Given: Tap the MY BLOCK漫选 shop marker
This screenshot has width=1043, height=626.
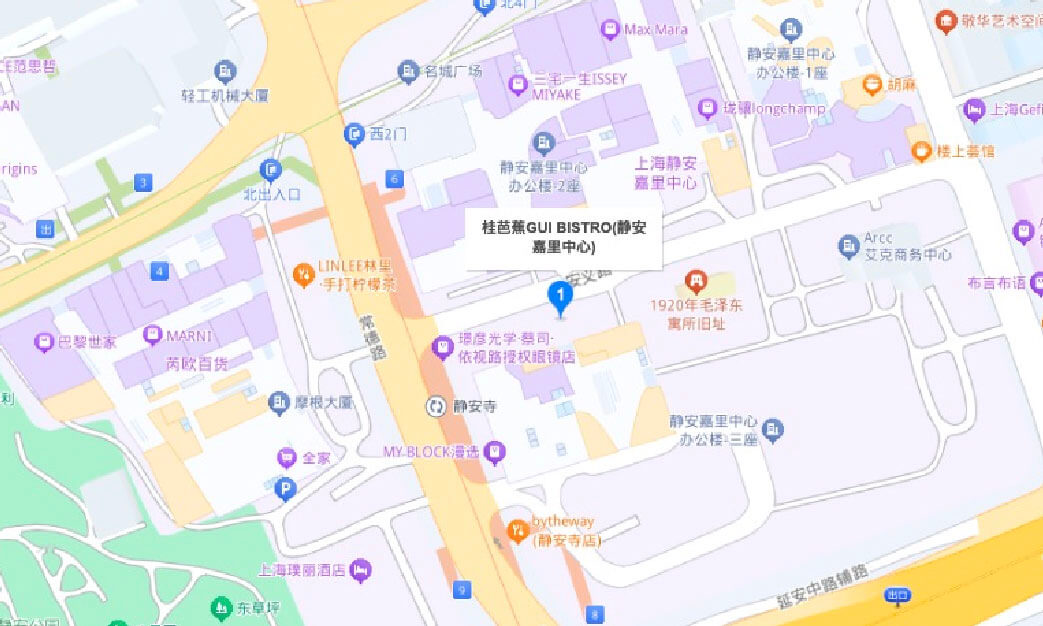Looking at the screenshot, I should pyautogui.click(x=493, y=452).
